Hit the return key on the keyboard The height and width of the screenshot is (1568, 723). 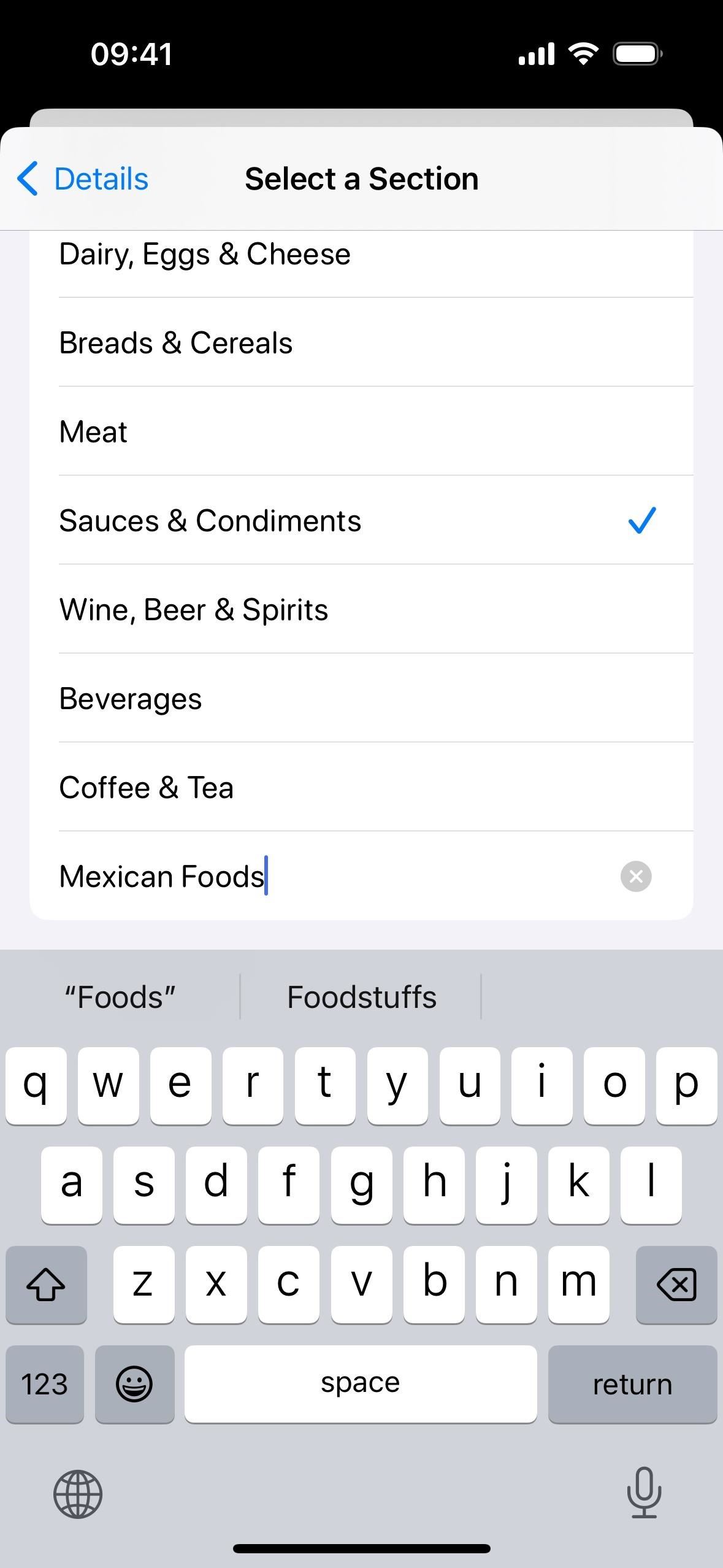click(x=632, y=1385)
